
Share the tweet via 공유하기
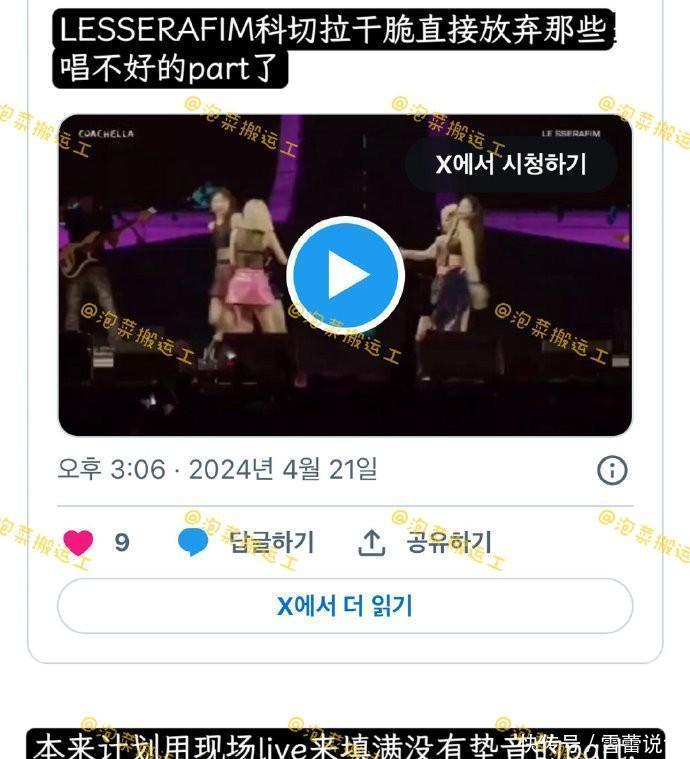425,543
